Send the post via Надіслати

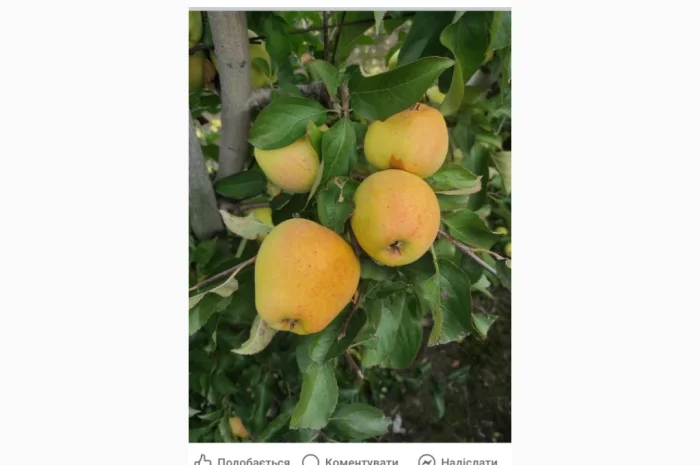457,460
